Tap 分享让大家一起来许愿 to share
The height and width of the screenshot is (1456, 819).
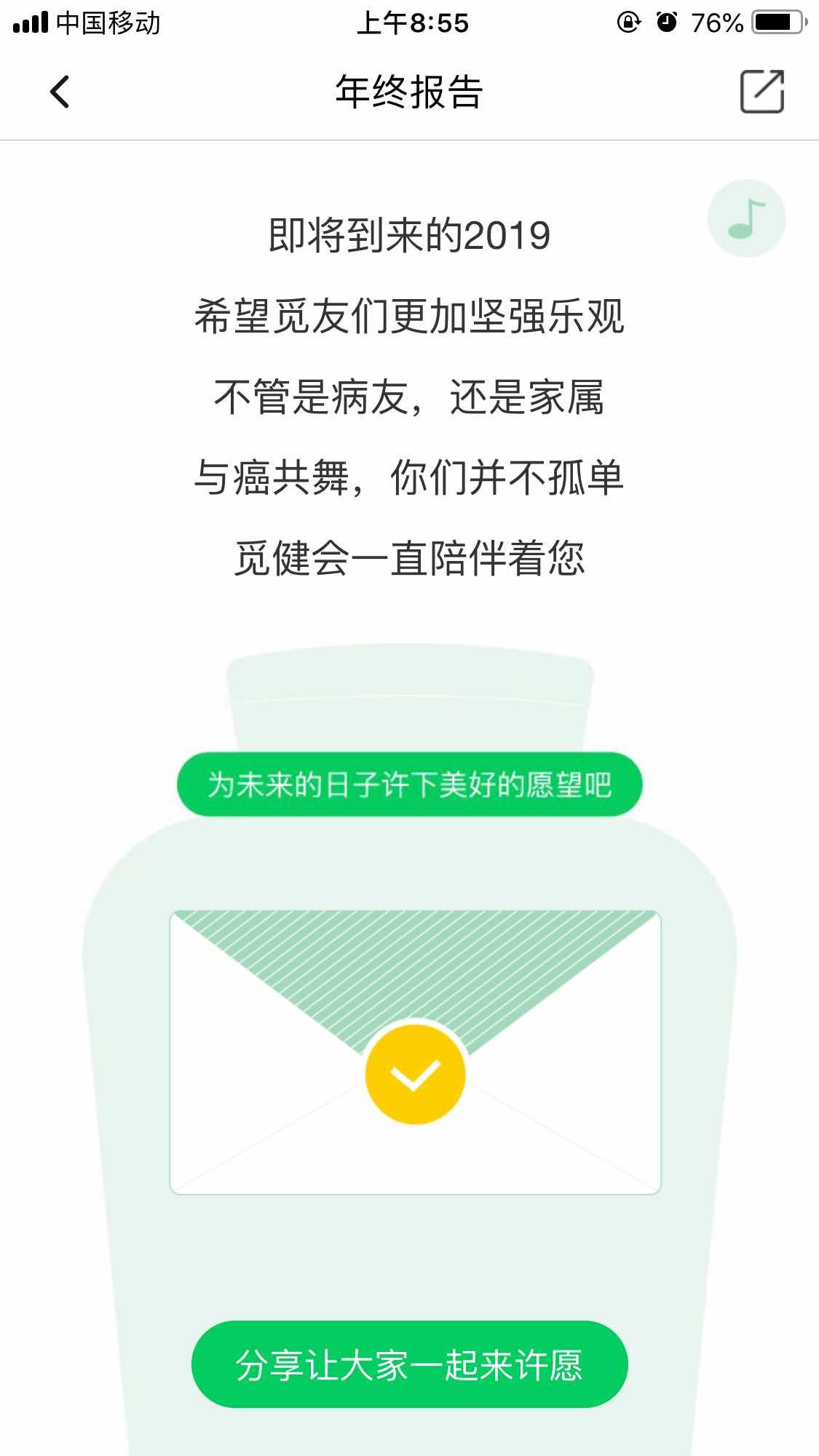(x=409, y=1364)
